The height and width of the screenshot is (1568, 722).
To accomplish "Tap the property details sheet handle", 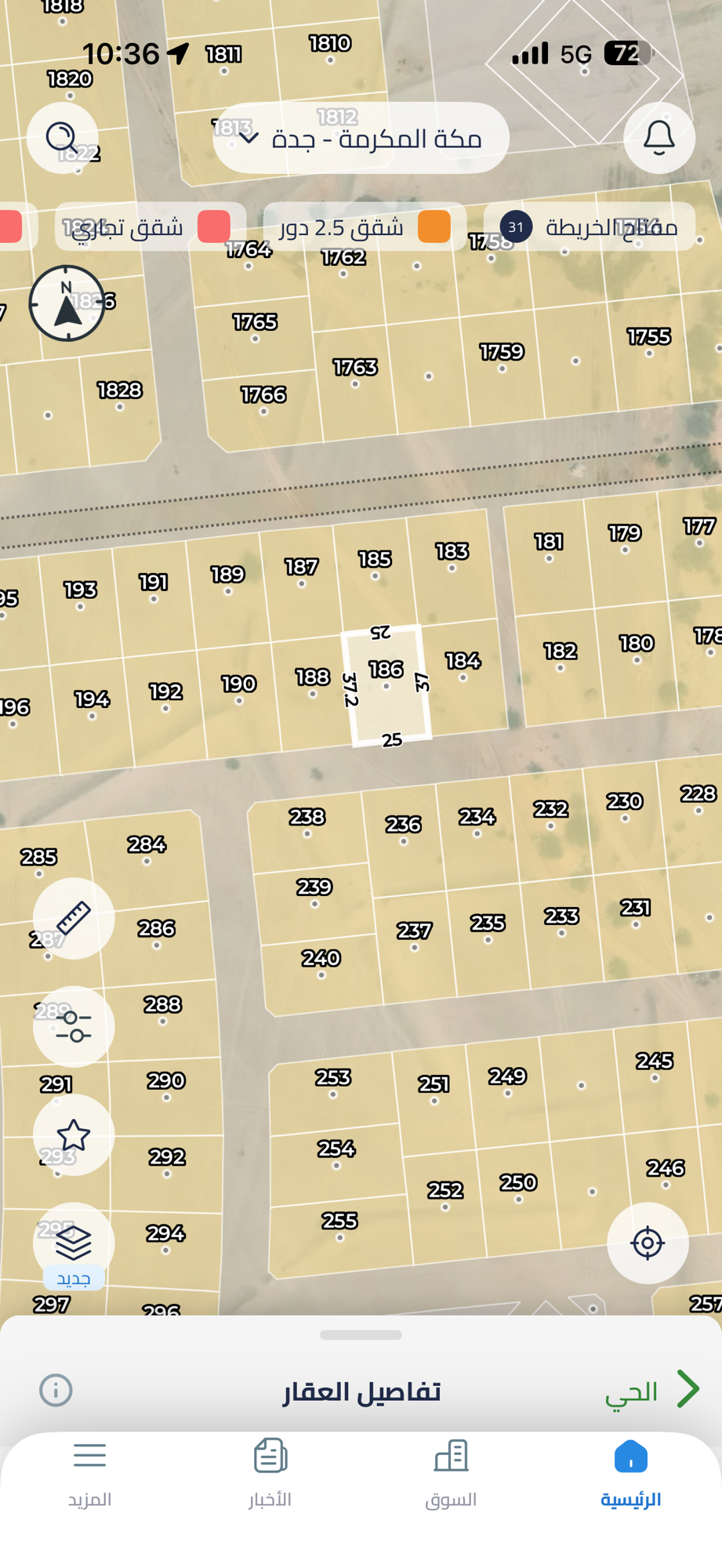I will (361, 1335).
